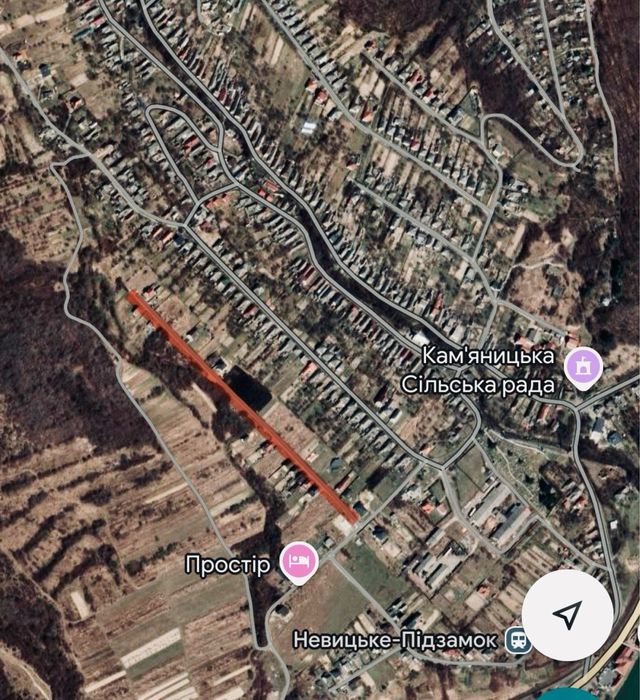This screenshot has width=640, height=700.
Task: Center map on my location
Action: [567, 614]
